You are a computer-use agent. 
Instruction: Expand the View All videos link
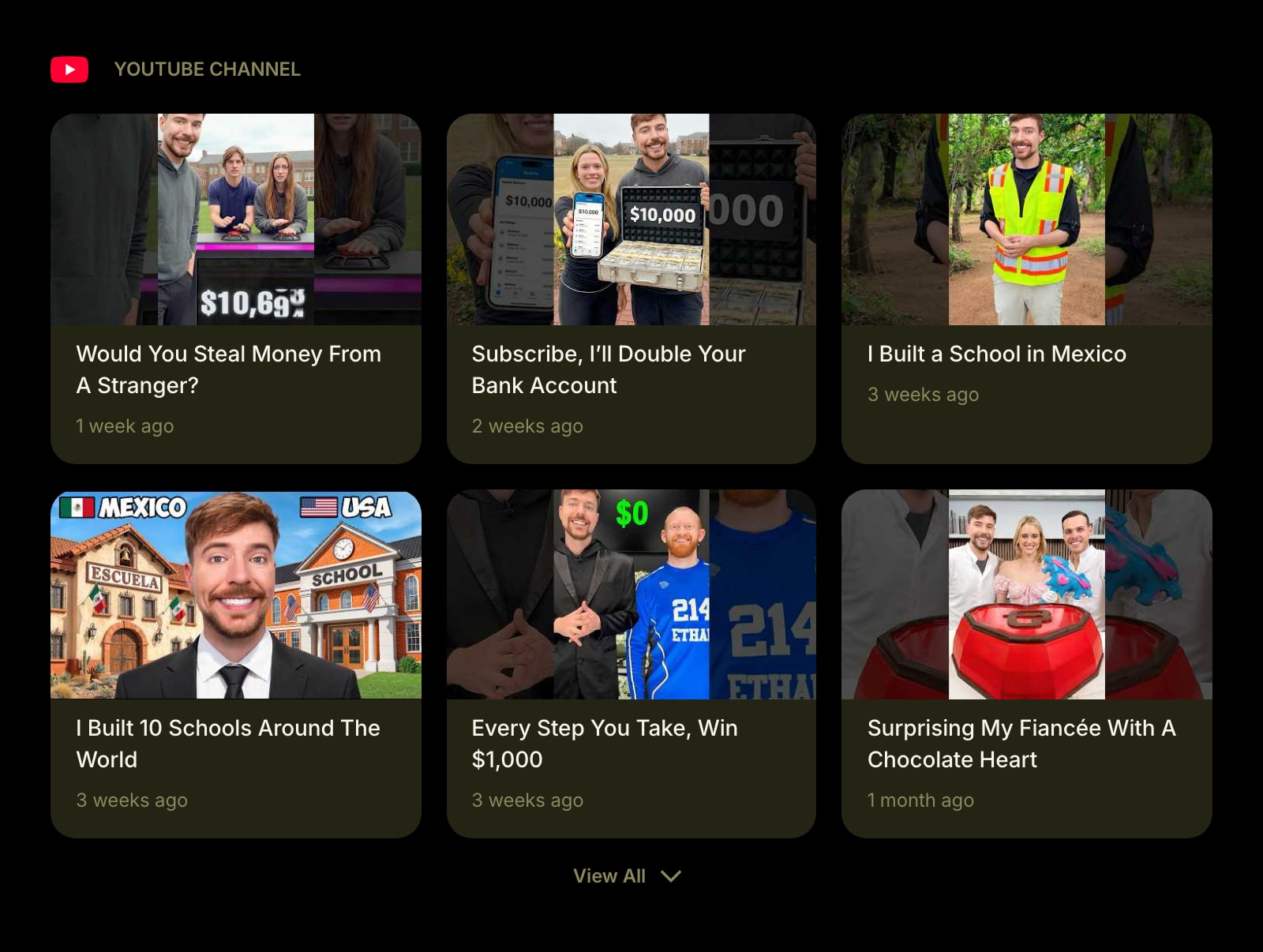pyautogui.click(x=626, y=875)
